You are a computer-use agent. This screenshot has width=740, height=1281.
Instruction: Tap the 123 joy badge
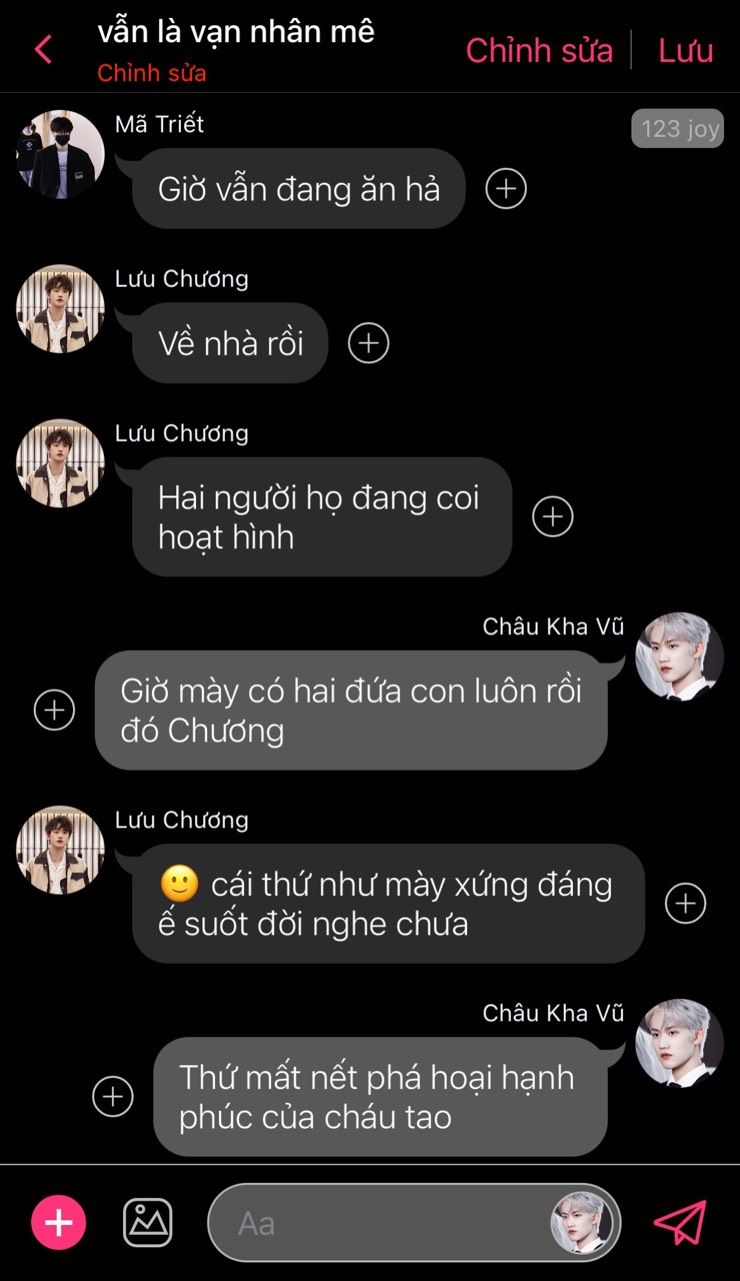(x=678, y=129)
